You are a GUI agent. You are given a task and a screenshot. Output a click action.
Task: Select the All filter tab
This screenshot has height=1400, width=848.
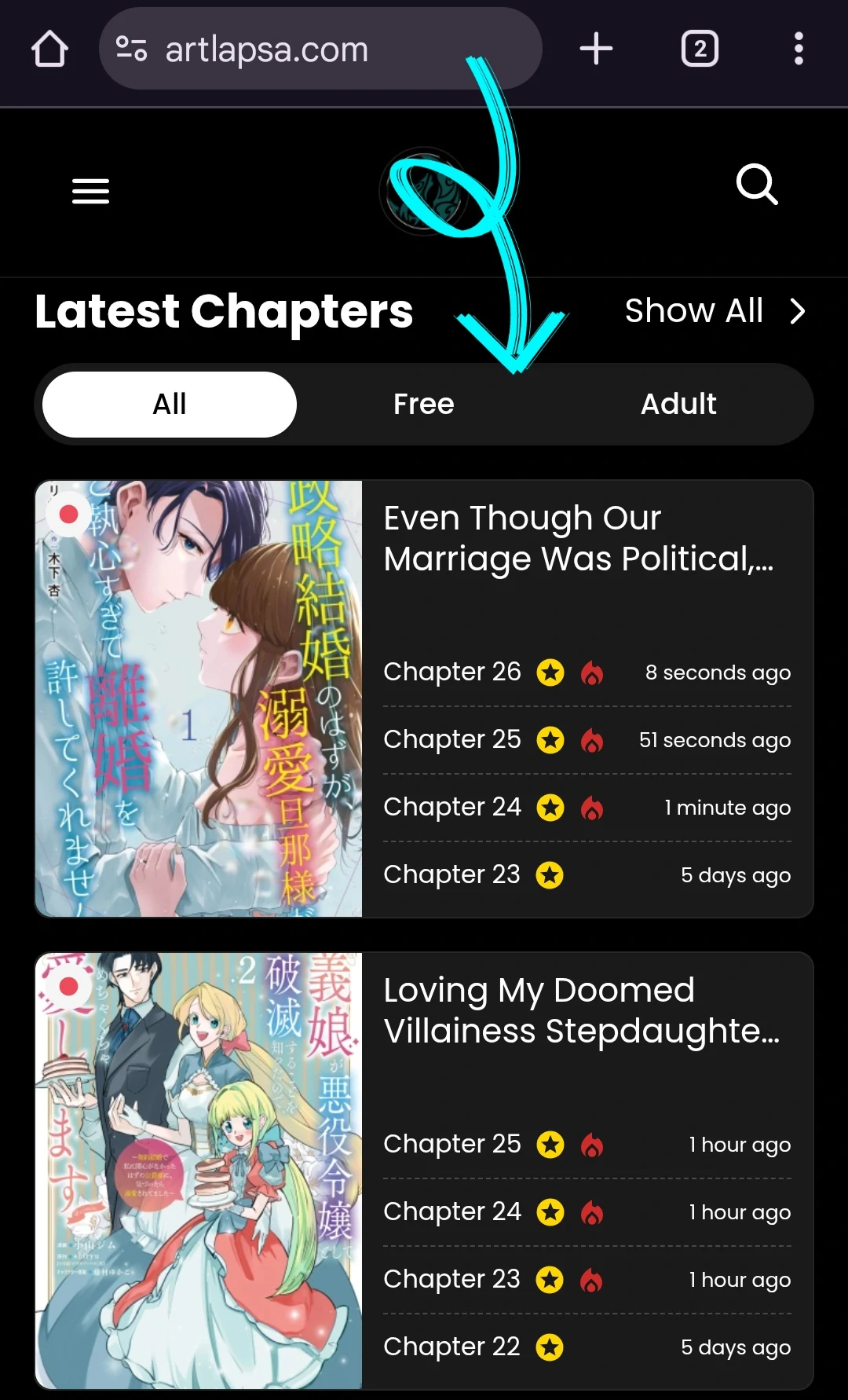[x=170, y=404]
